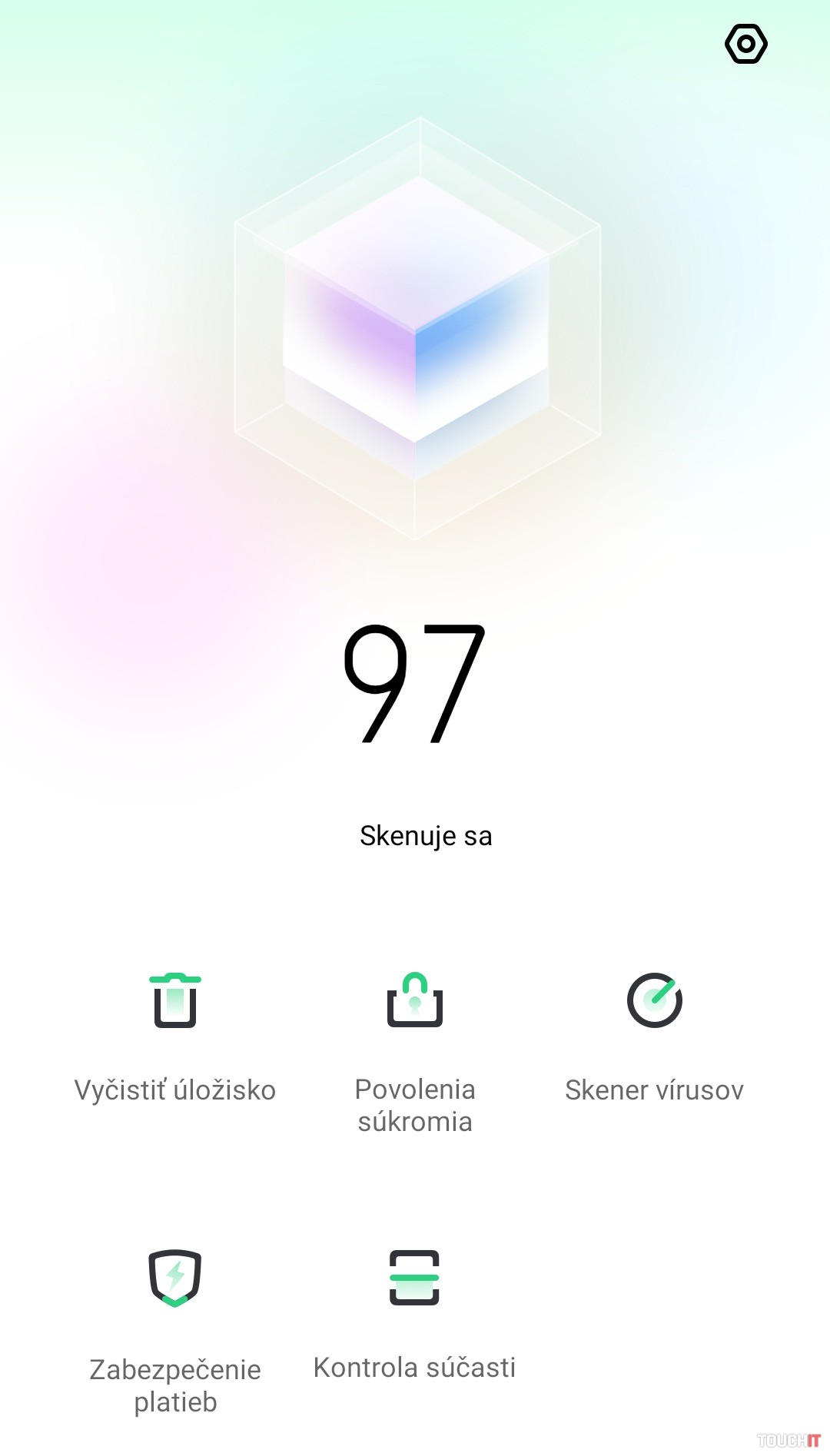The height and width of the screenshot is (1456, 830).
Task: Open settings via the hexagon gear icon
Action: coord(745,45)
